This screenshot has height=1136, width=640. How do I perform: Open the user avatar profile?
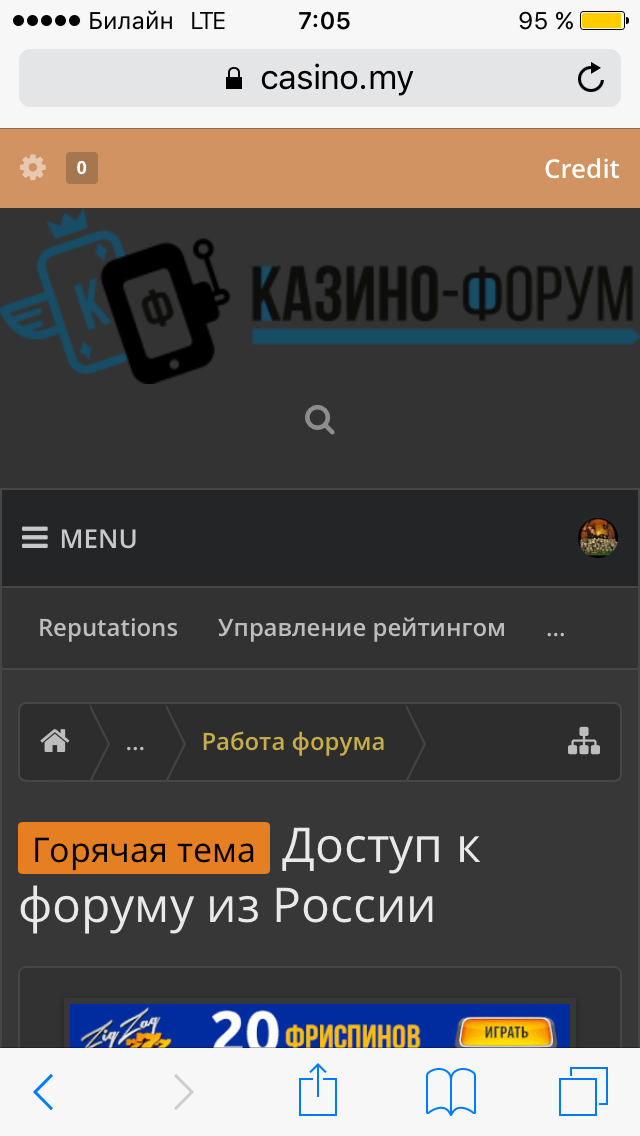[598, 538]
